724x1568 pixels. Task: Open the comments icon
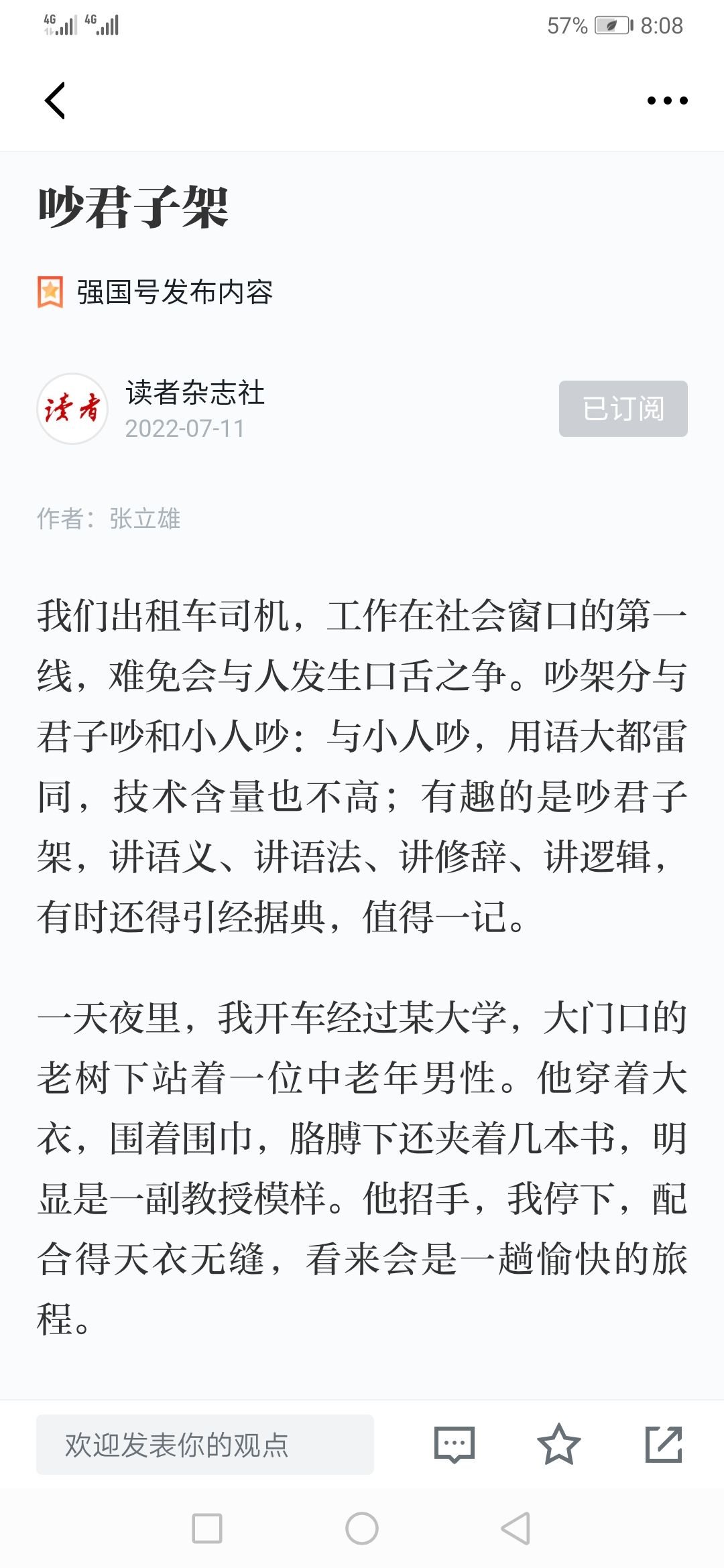455,1445
